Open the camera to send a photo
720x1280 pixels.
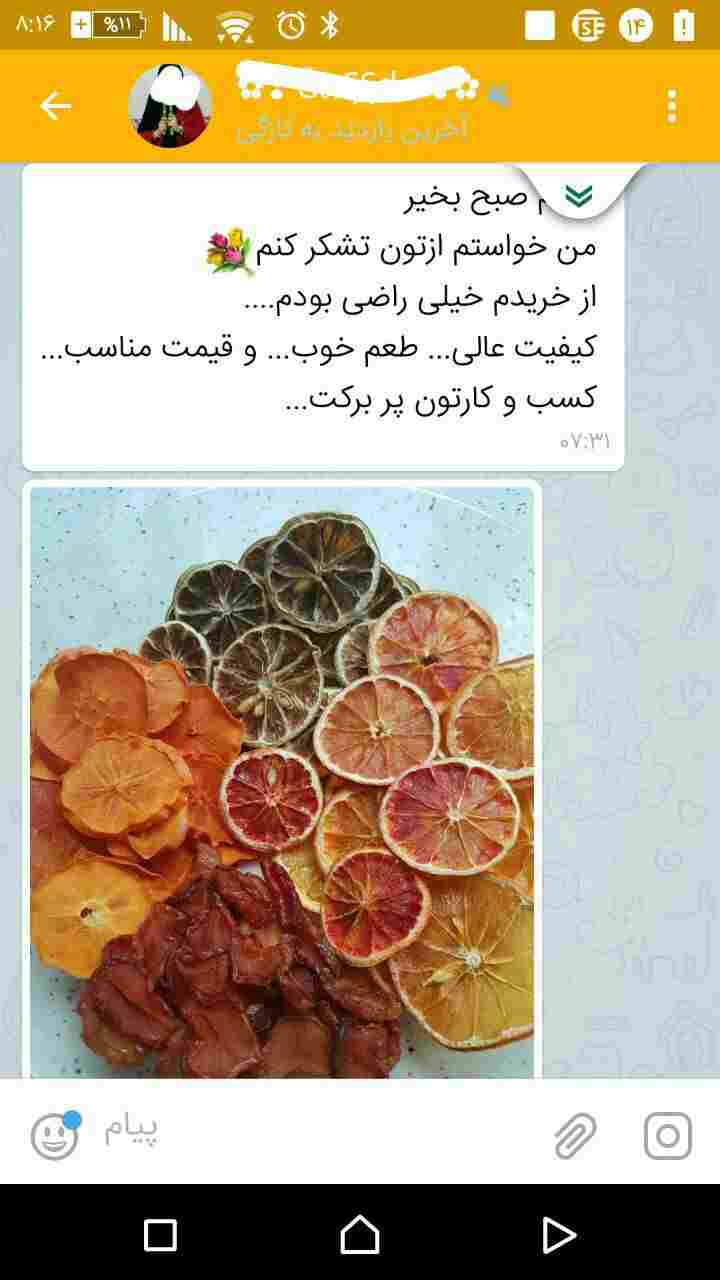tap(667, 1136)
